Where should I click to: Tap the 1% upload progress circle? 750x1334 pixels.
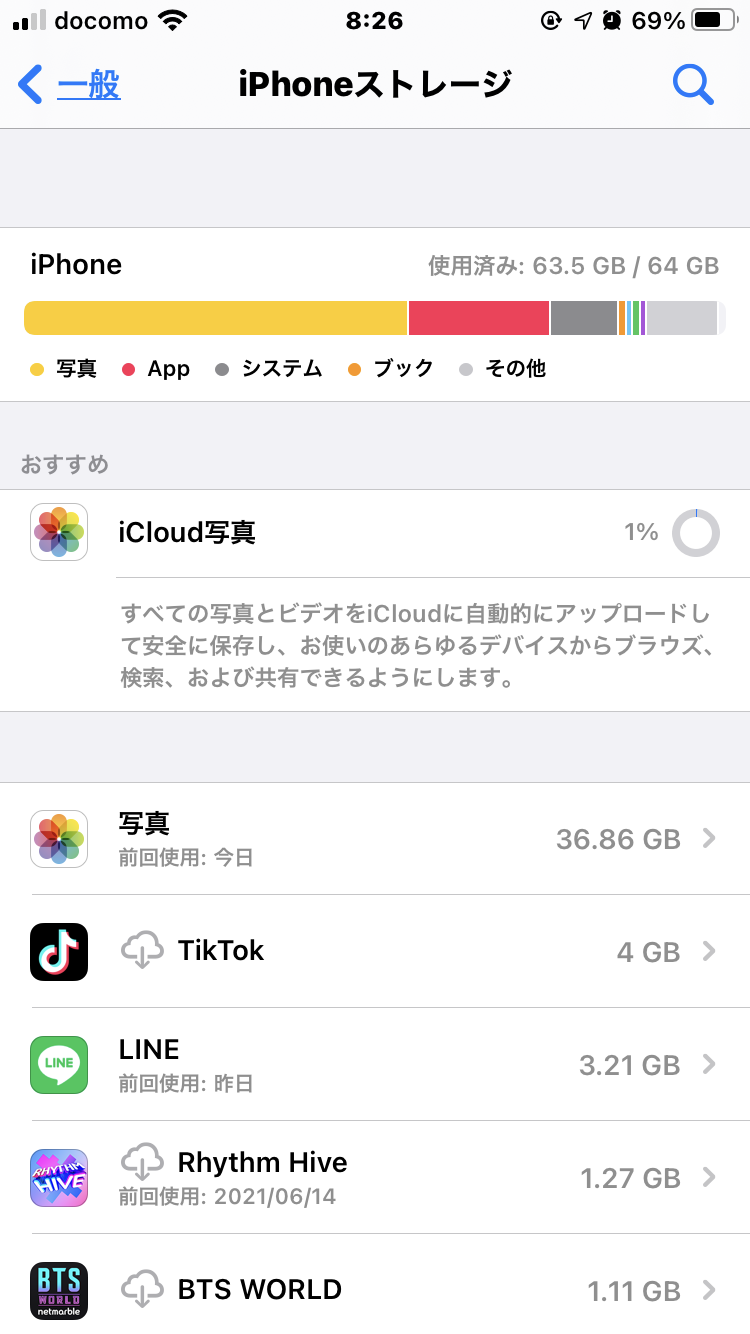click(695, 532)
